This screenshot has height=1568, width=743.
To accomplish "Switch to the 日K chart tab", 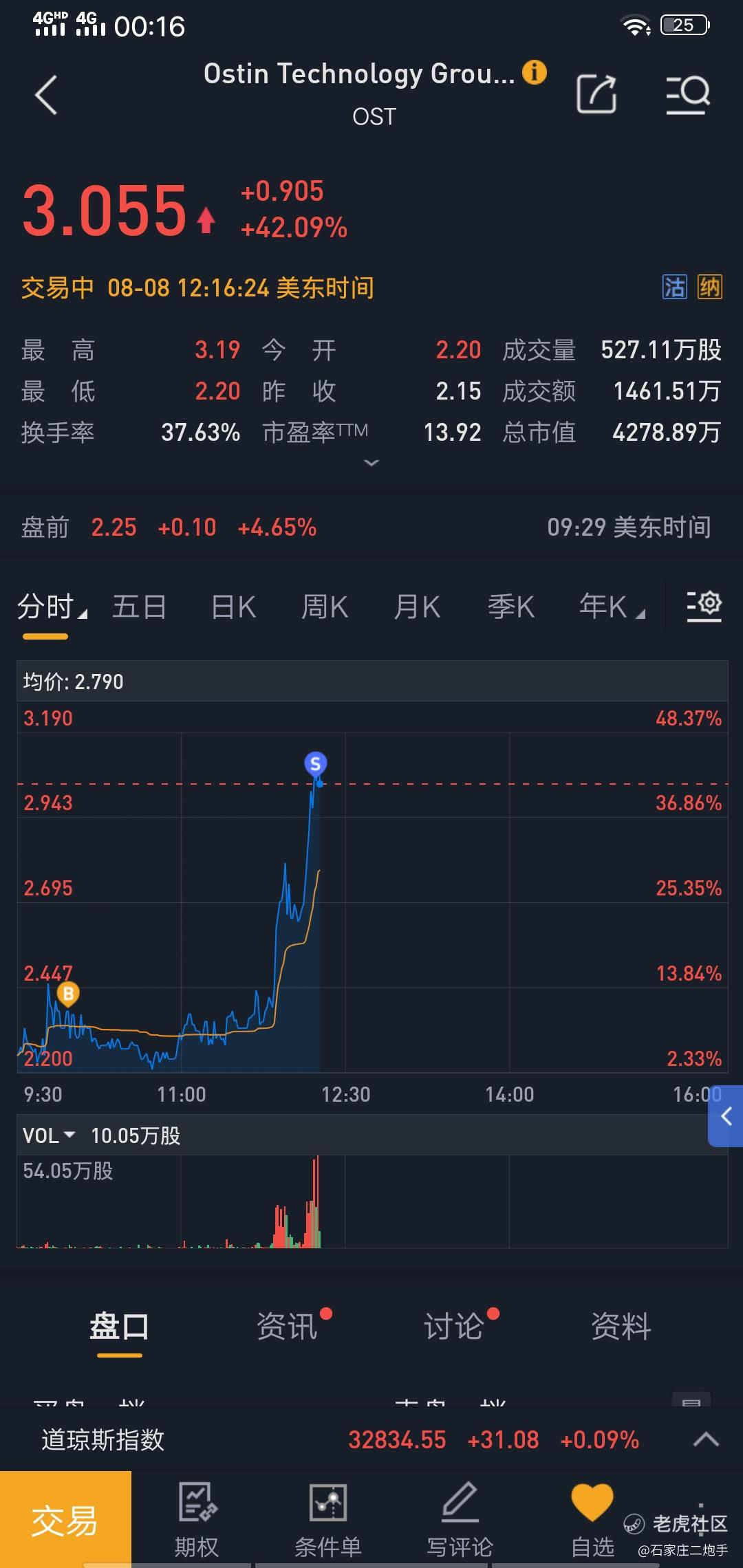I will click(x=233, y=607).
